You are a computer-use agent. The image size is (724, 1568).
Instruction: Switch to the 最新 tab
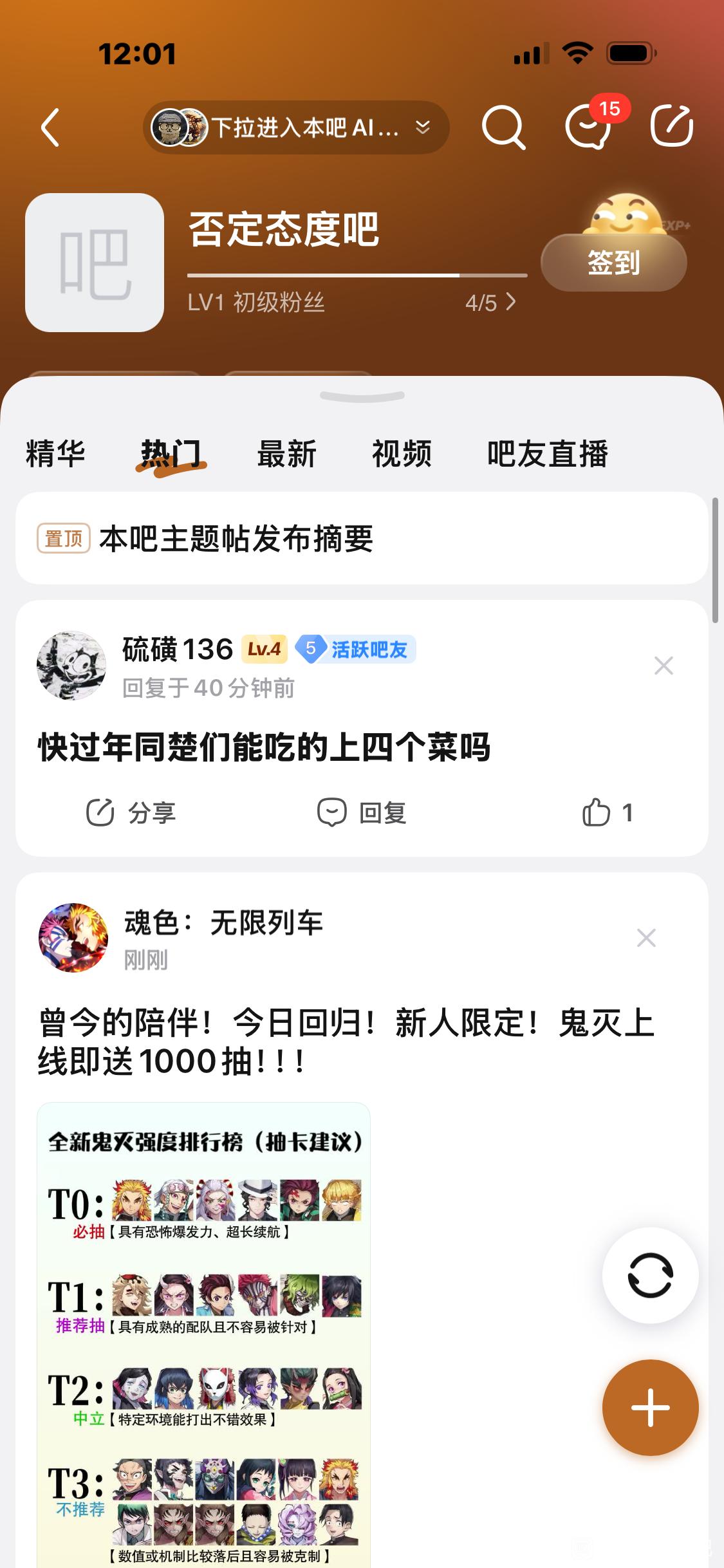(287, 454)
